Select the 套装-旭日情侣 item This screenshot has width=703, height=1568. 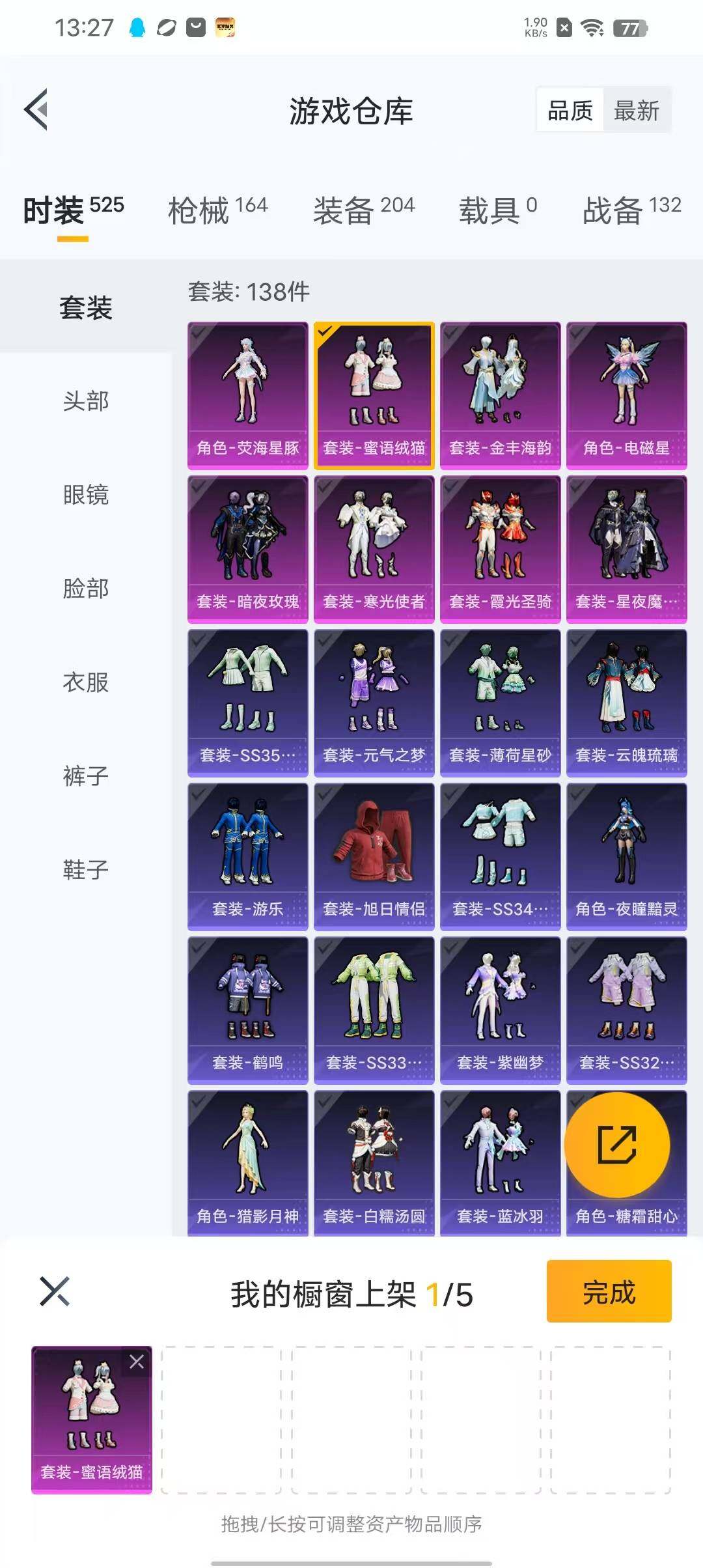(374, 856)
